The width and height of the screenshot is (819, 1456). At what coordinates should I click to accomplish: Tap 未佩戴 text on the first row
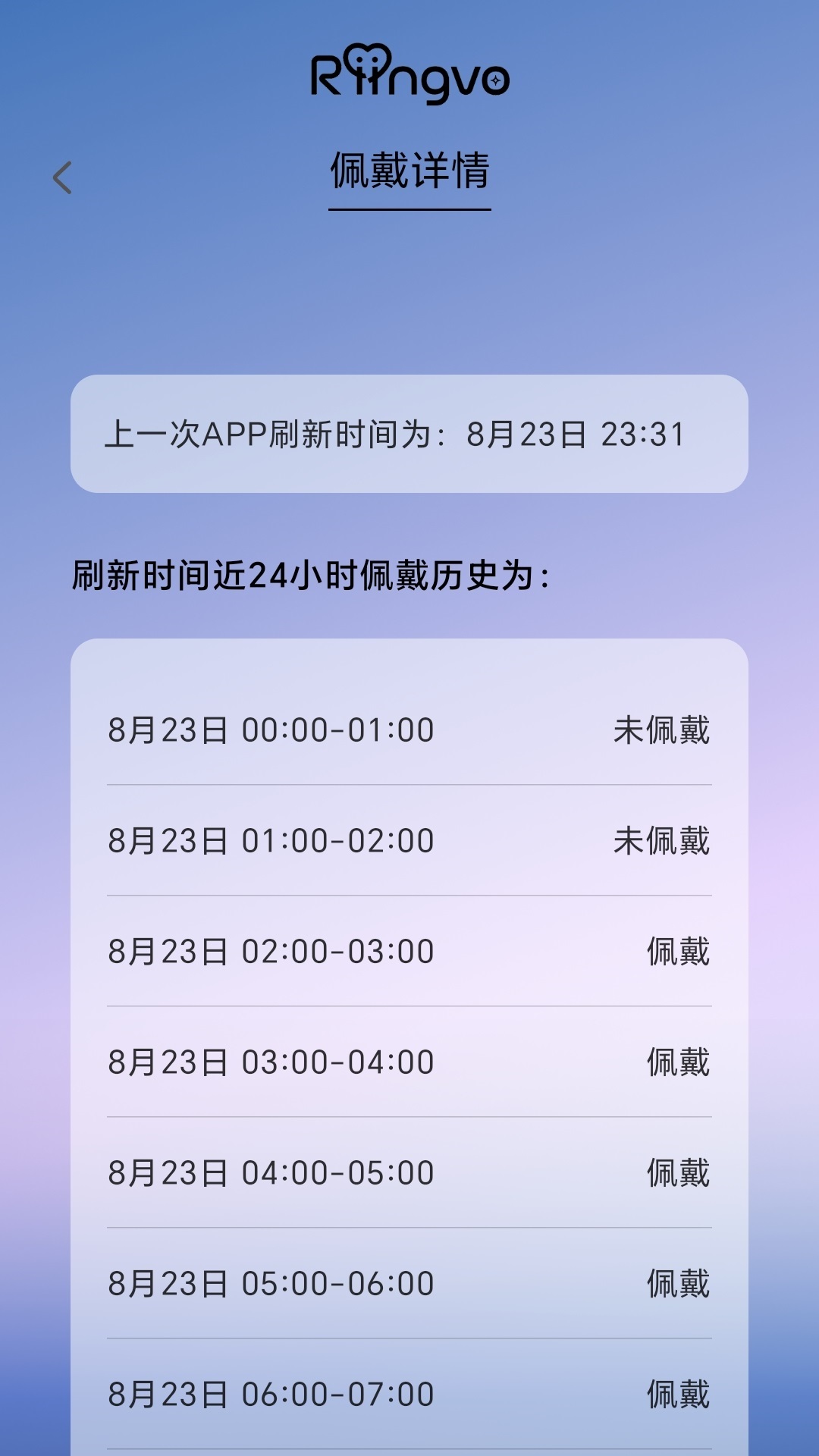click(x=662, y=730)
